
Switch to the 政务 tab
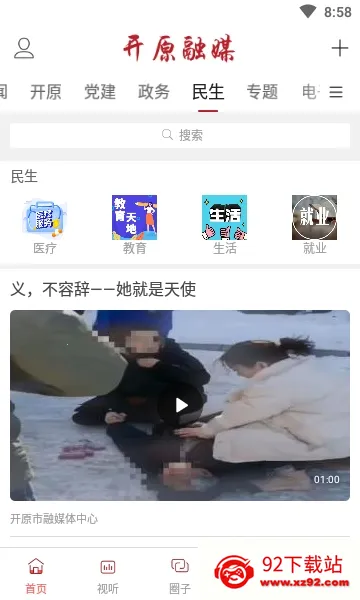coord(154,92)
